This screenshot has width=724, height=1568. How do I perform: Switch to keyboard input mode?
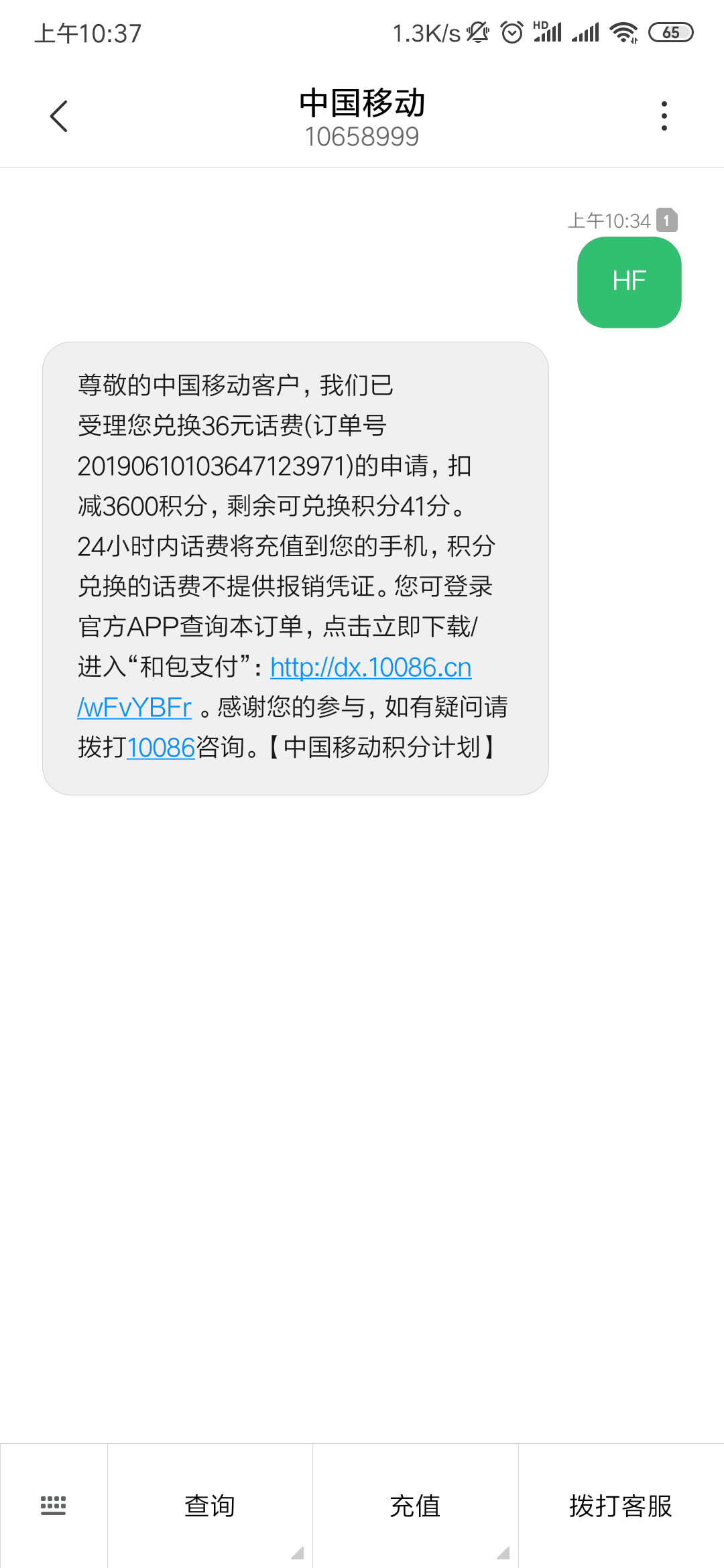tap(54, 1505)
